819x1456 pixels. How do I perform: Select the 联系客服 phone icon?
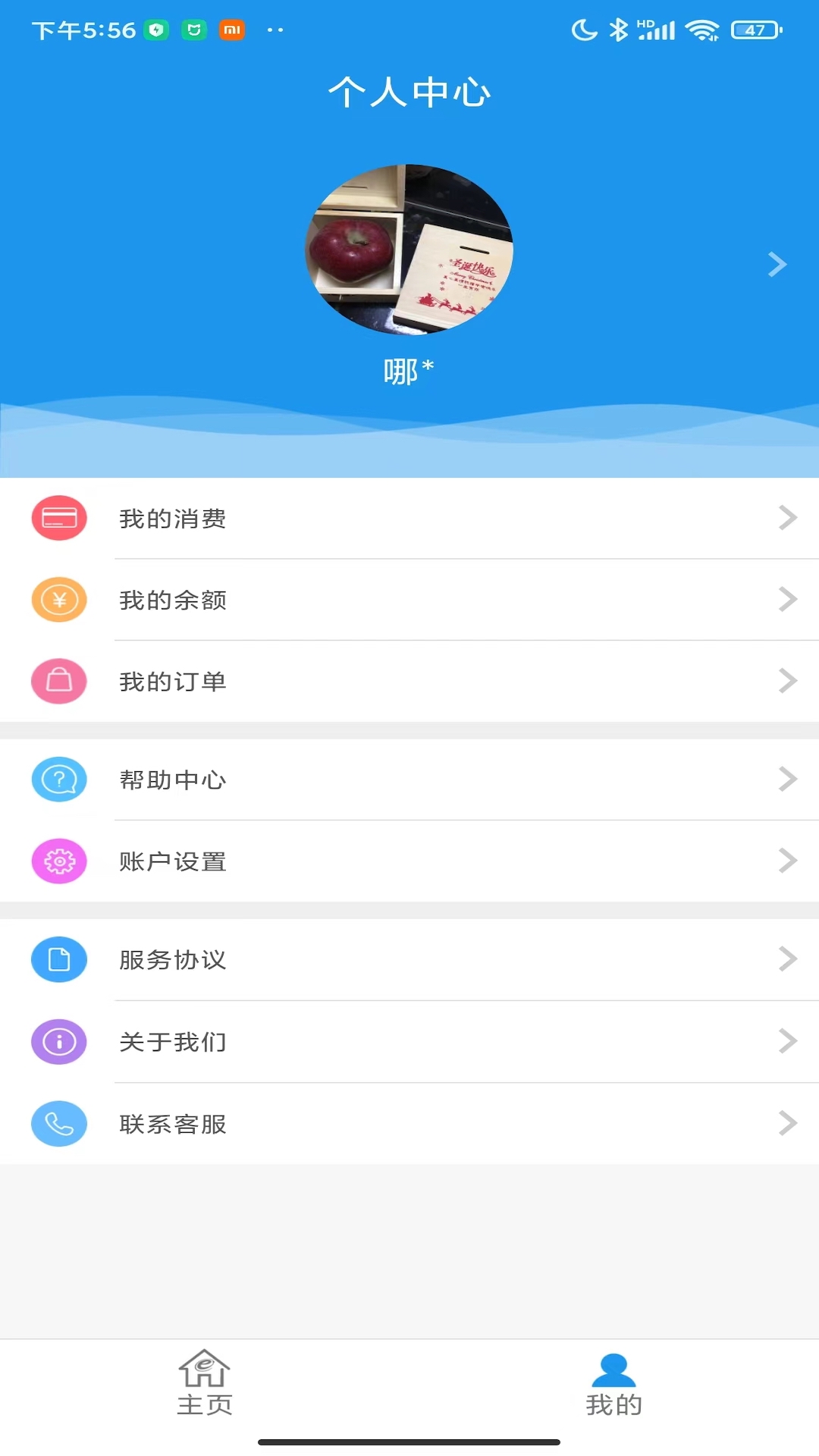pos(59,1124)
